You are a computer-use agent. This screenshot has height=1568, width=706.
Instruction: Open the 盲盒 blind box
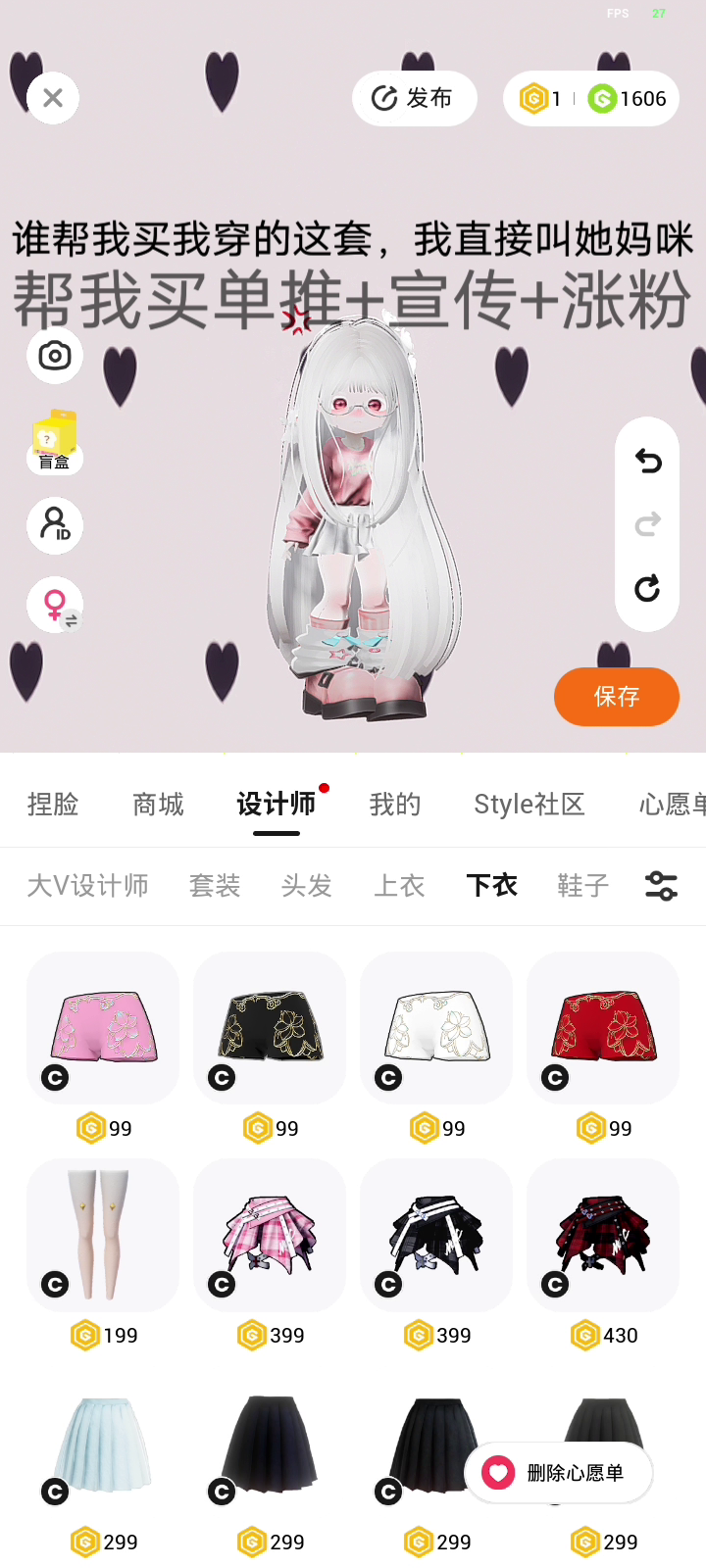coord(55,442)
